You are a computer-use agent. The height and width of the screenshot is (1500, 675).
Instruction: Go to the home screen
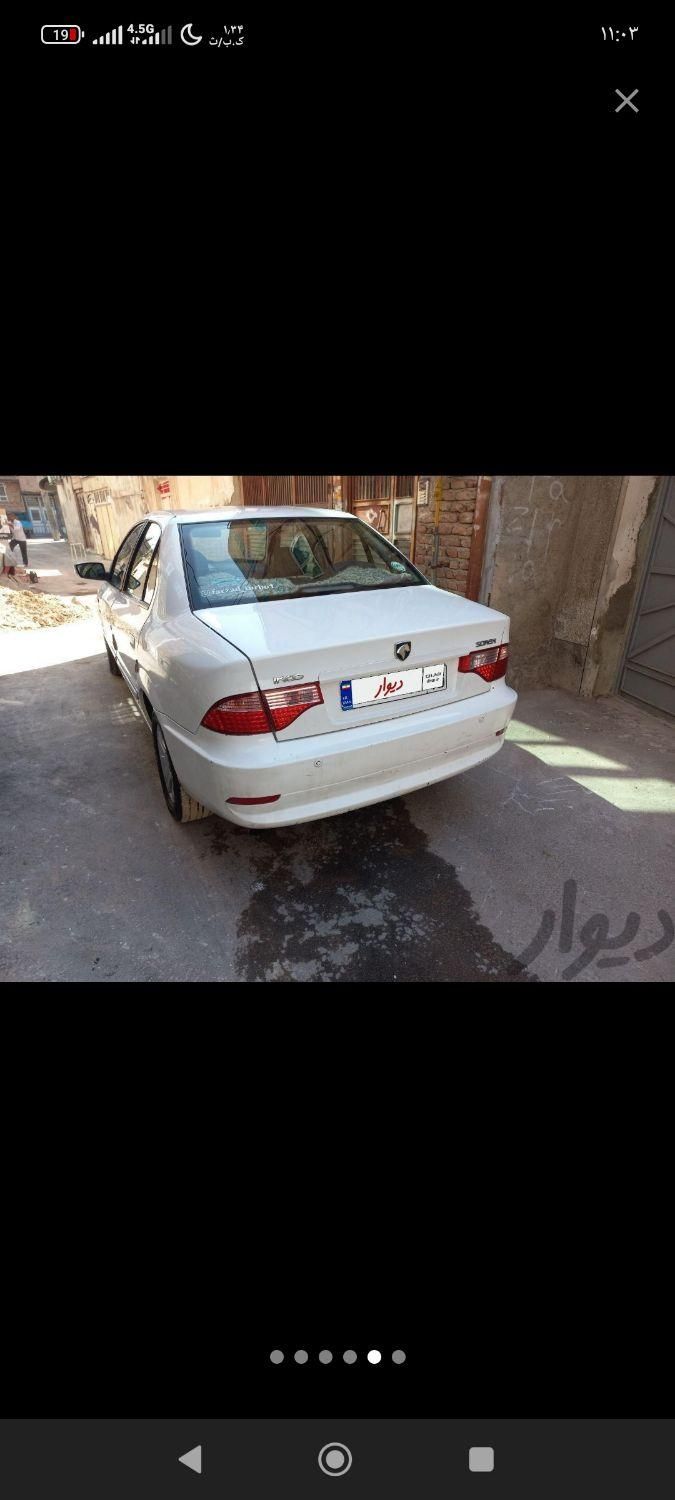pos(335,1459)
